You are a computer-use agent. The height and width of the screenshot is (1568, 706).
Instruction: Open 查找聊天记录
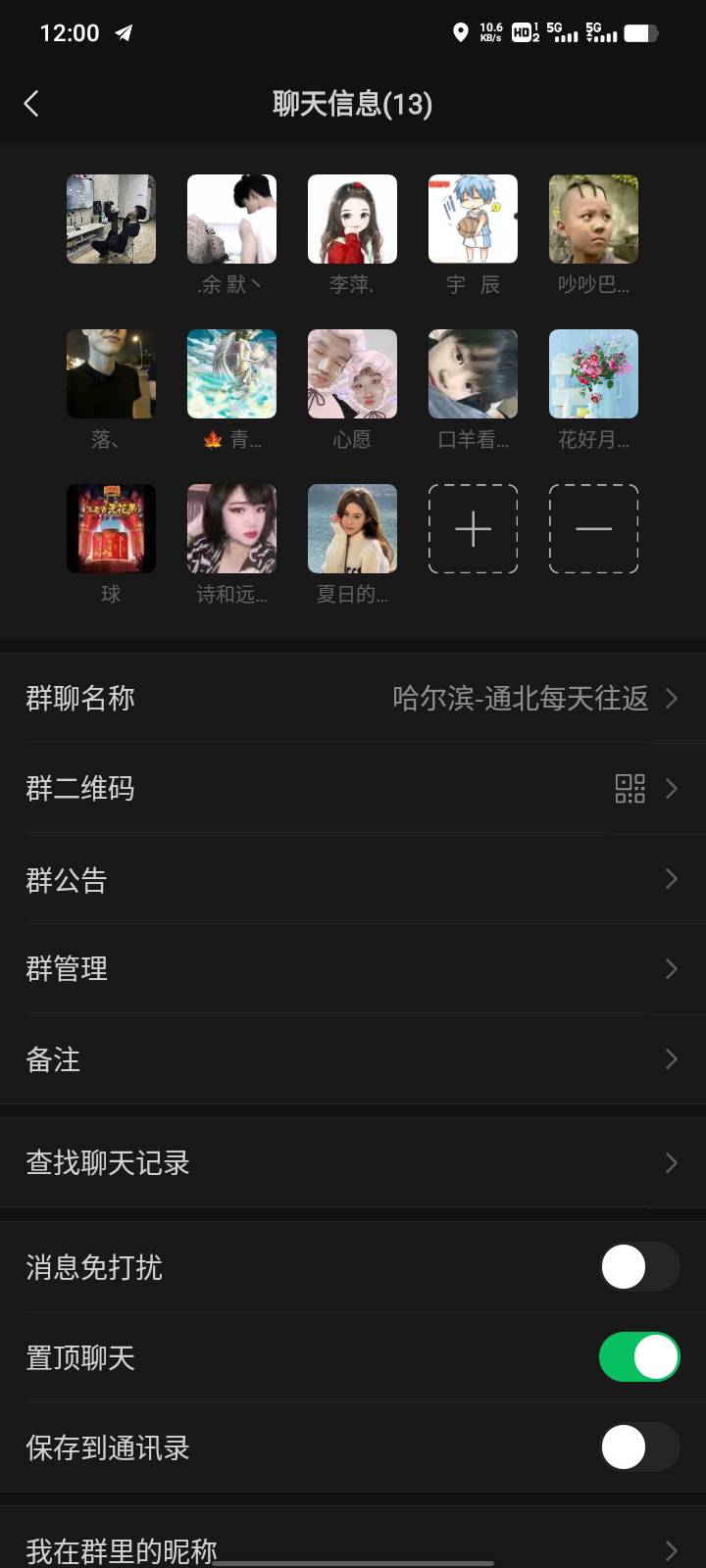[353, 1163]
